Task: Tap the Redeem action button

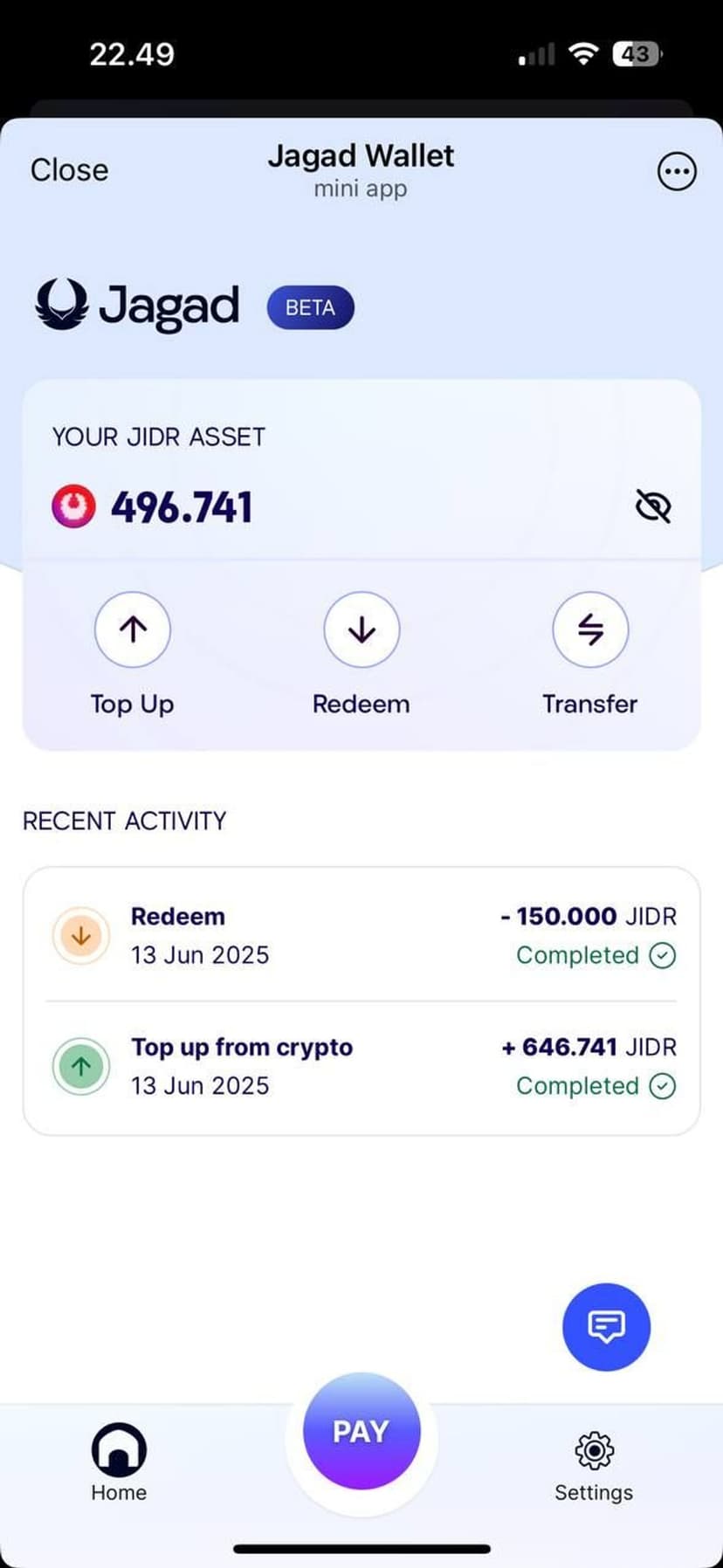Action: [x=361, y=629]
